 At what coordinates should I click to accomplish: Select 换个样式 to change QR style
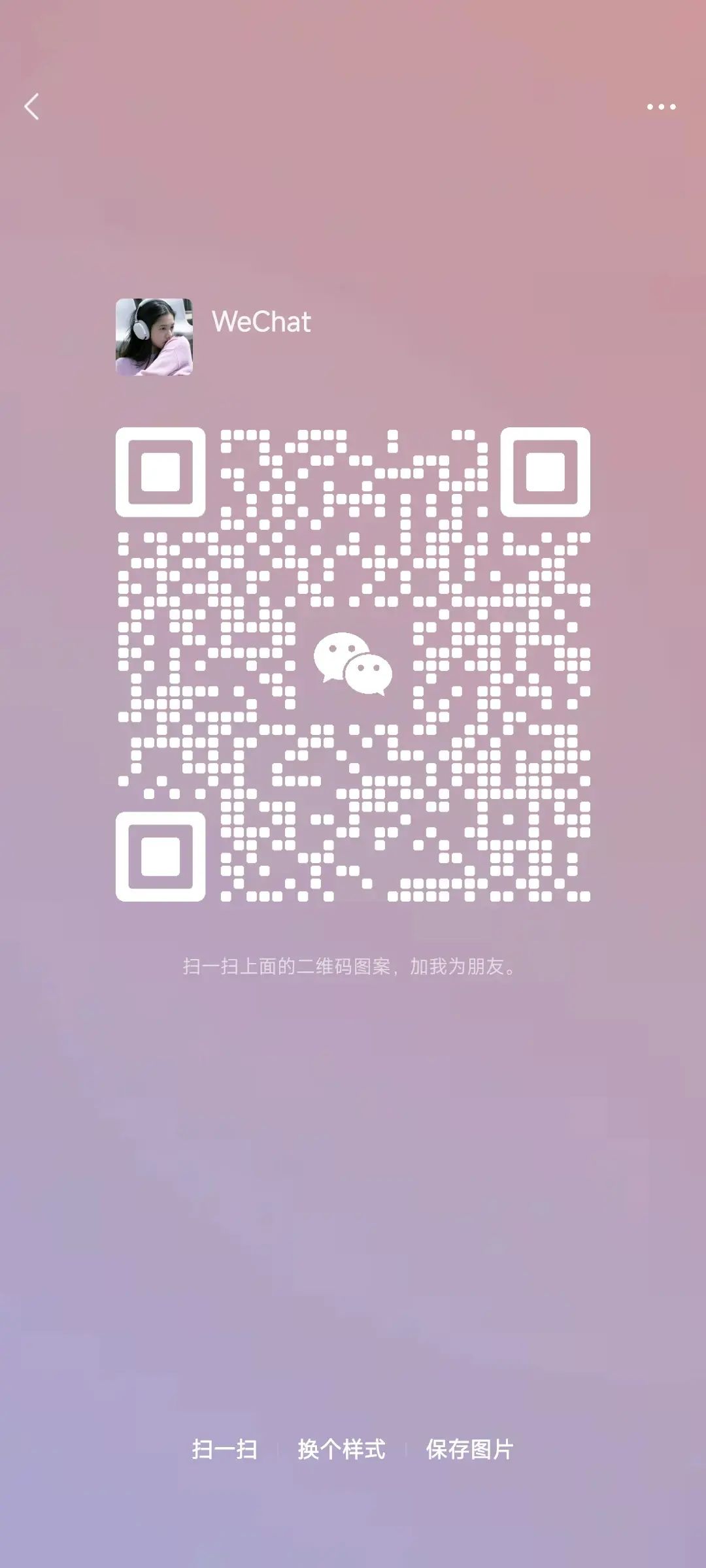pyautogui.click(x=341, y=1449)
